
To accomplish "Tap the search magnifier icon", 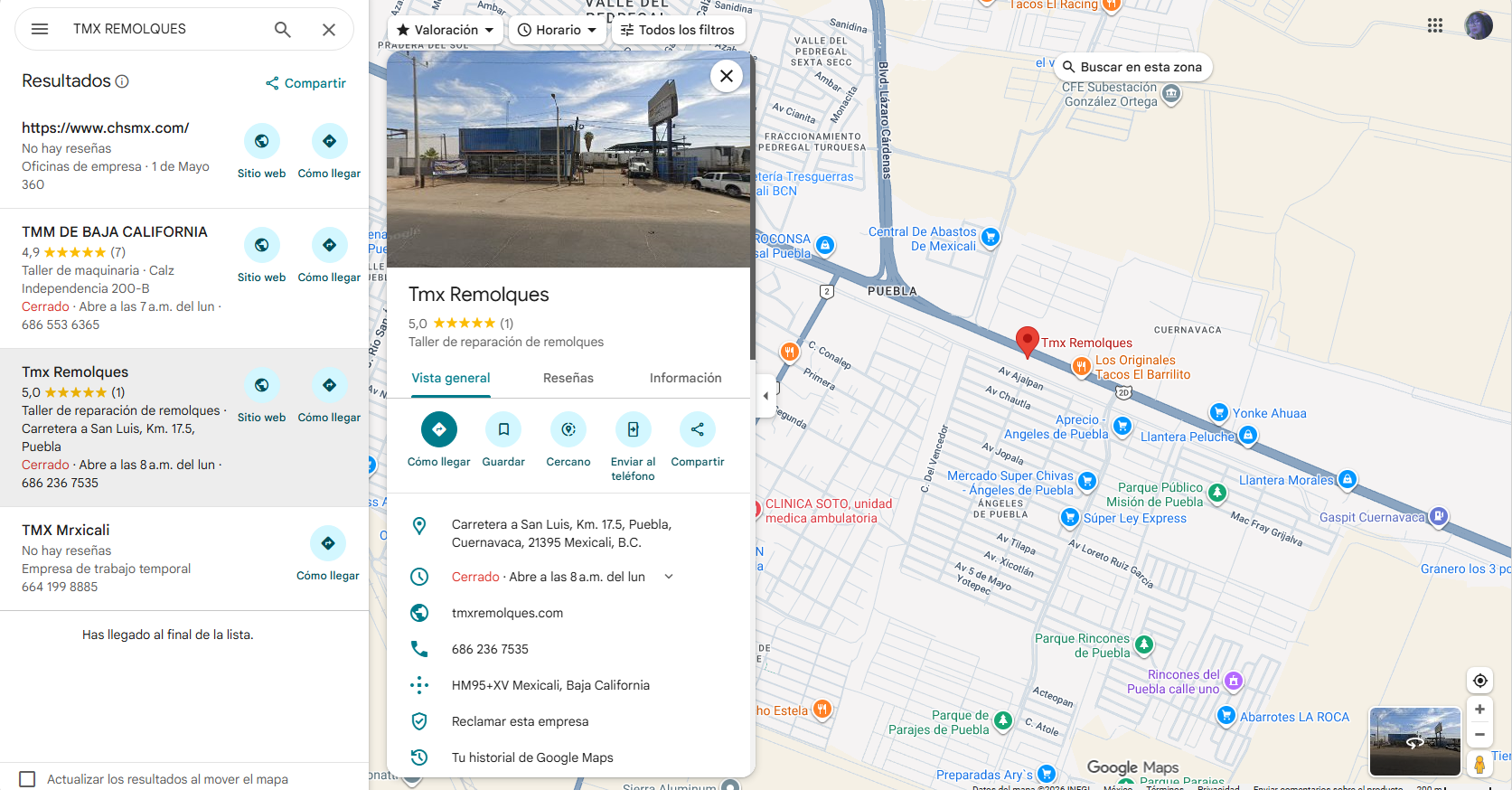I will pos(283,29).
